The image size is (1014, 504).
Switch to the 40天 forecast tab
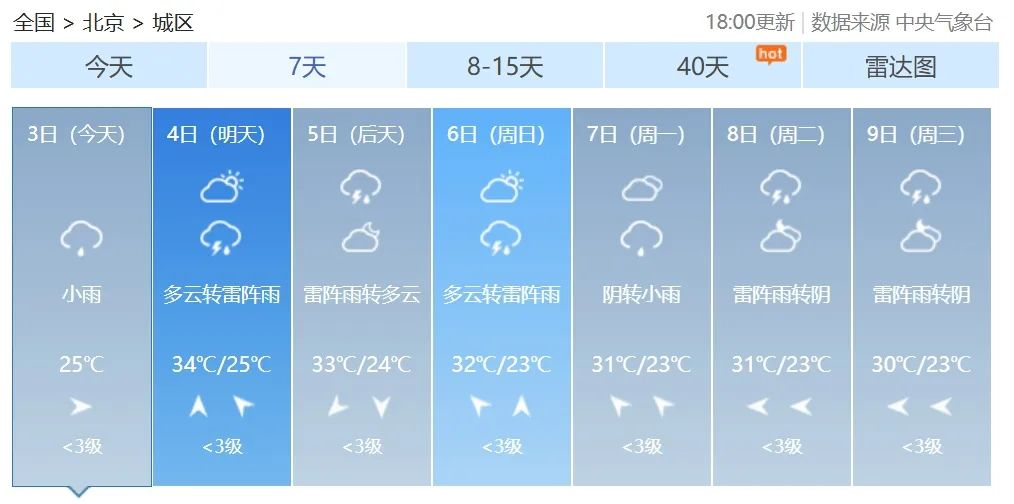click(703, 67)
